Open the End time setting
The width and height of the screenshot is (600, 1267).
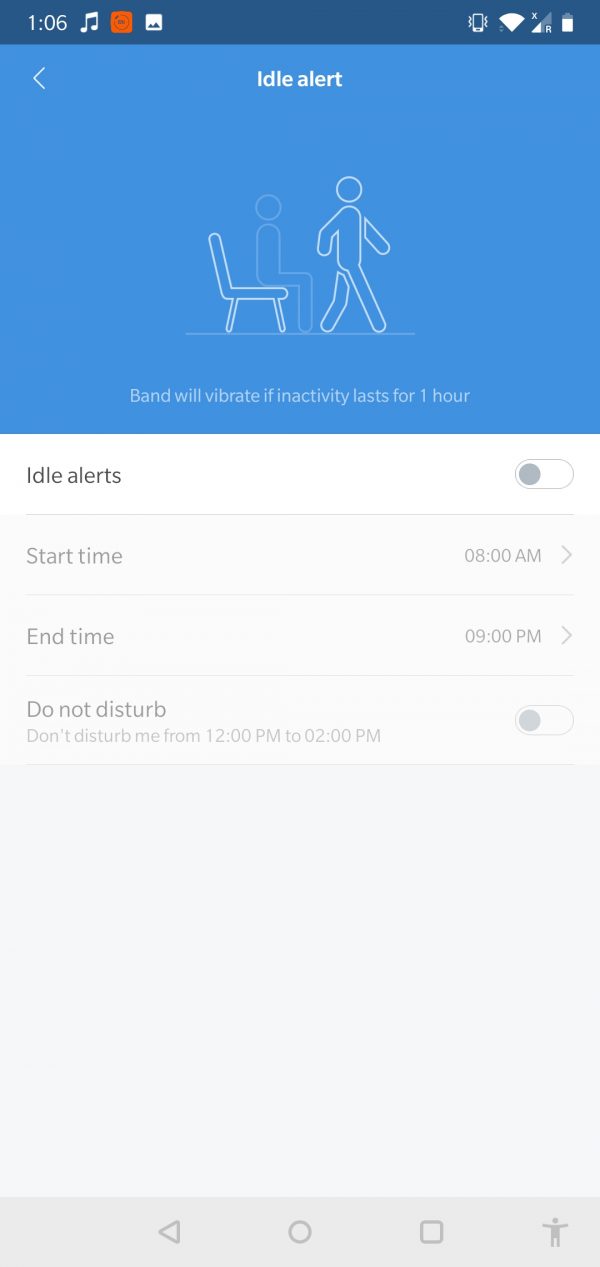[299, 636]
